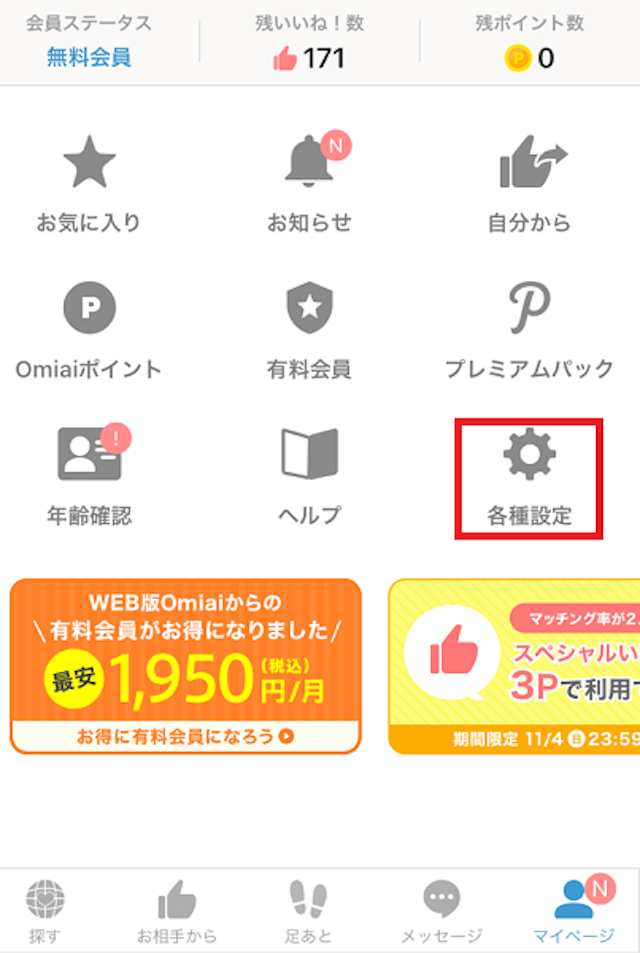The image size is (640, 953).
Task: Open プレミアムパック option
Action: tap(529, 330)
